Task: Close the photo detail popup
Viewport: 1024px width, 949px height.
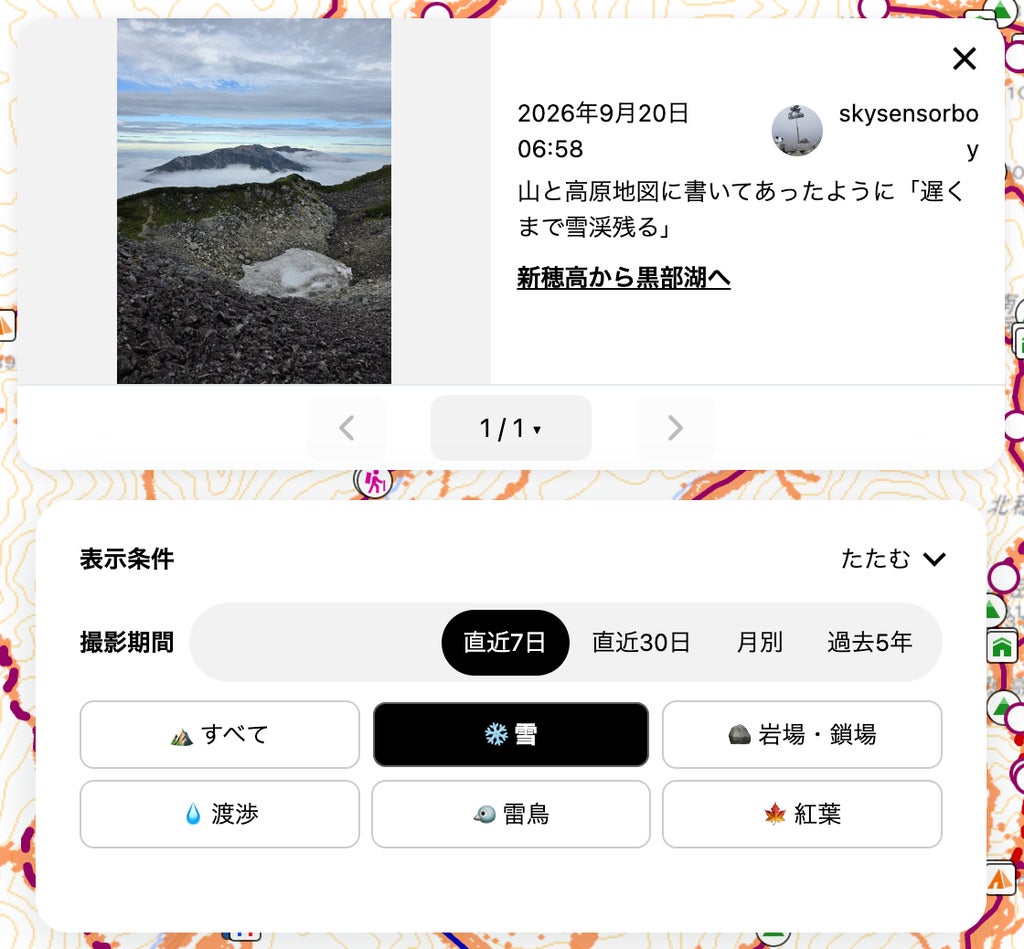Action: (964, 59)
